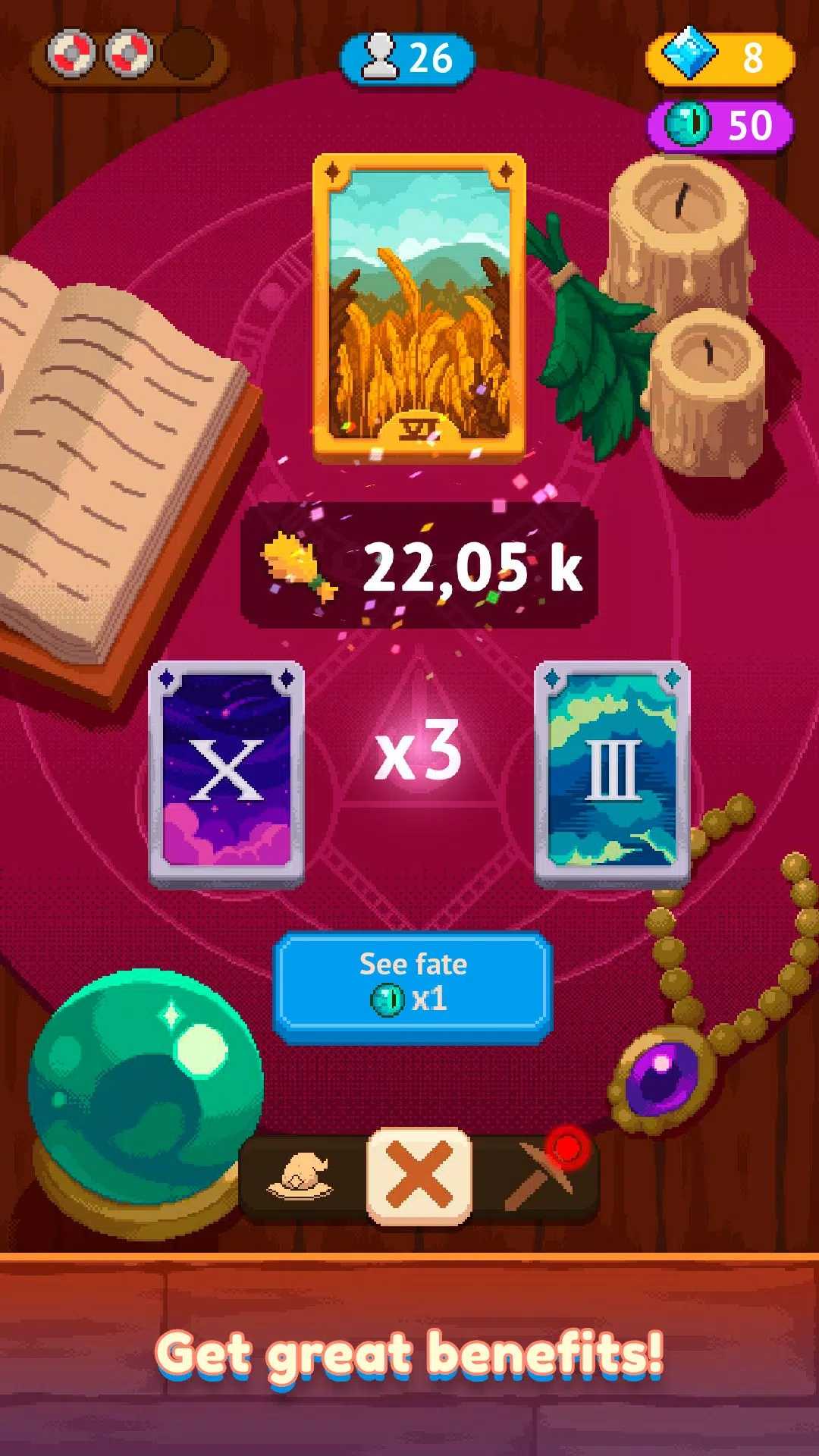Select the golden wheat field card
819x1456 pixels.
419,307
